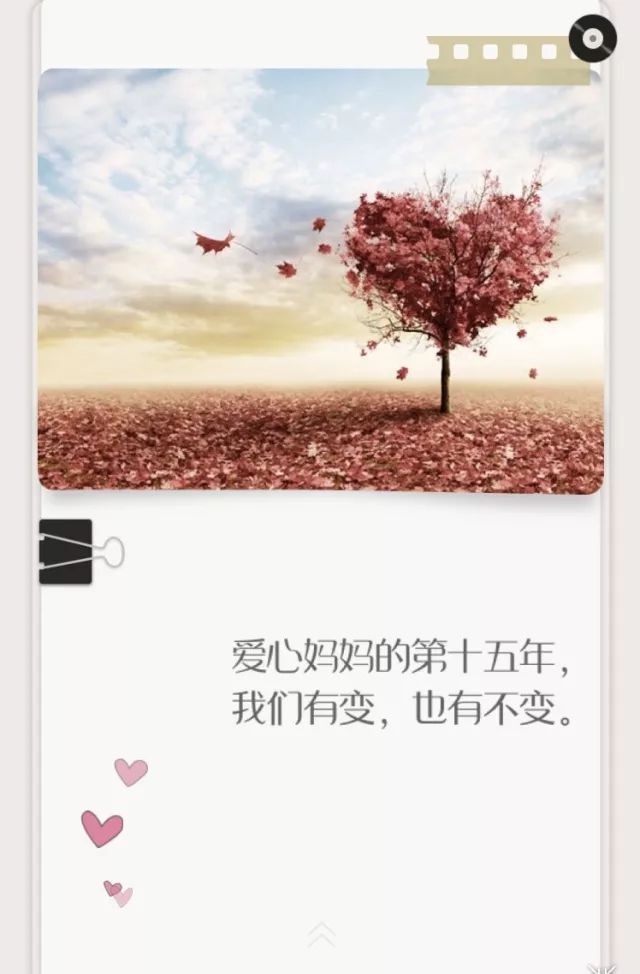
Task: Toggle the background music disc icon
Action: click(x=592, y=39)
